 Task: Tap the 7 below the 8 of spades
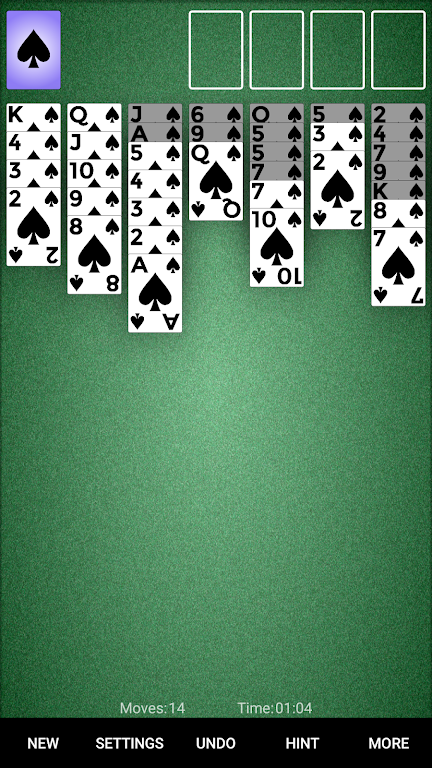398,266
